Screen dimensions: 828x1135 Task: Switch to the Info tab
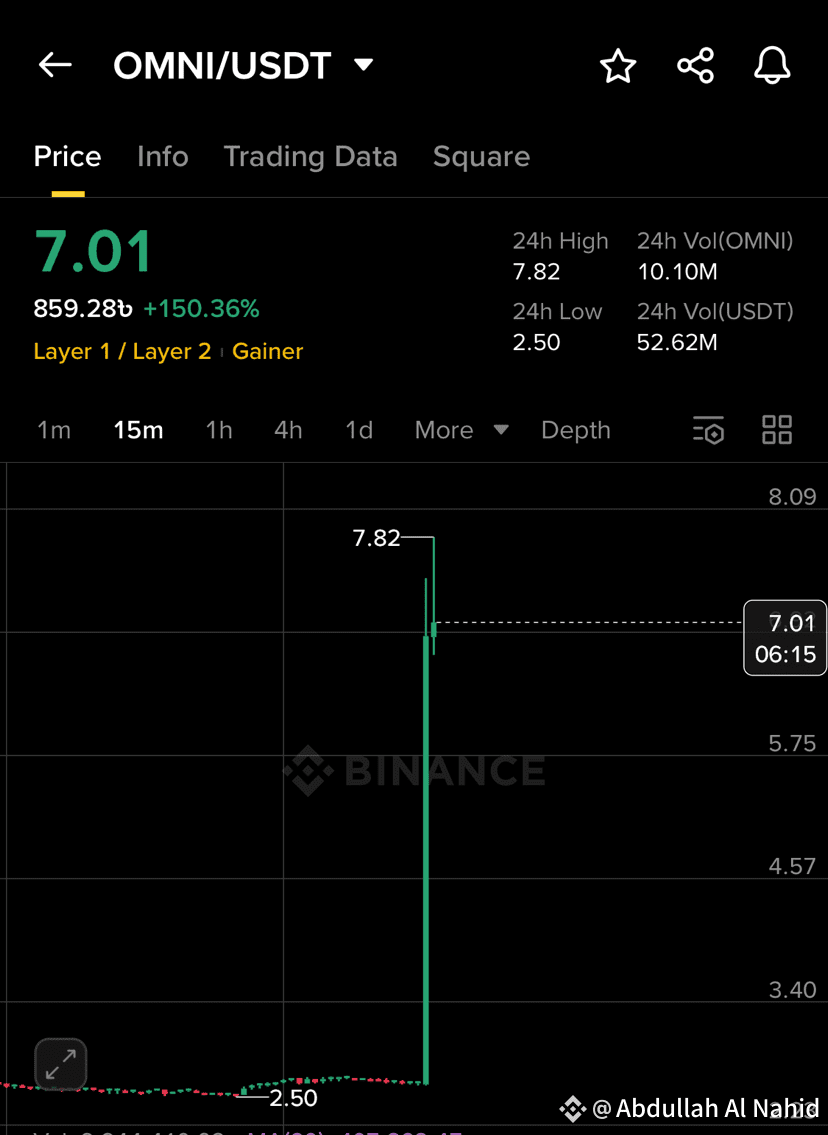pos(163,156)
